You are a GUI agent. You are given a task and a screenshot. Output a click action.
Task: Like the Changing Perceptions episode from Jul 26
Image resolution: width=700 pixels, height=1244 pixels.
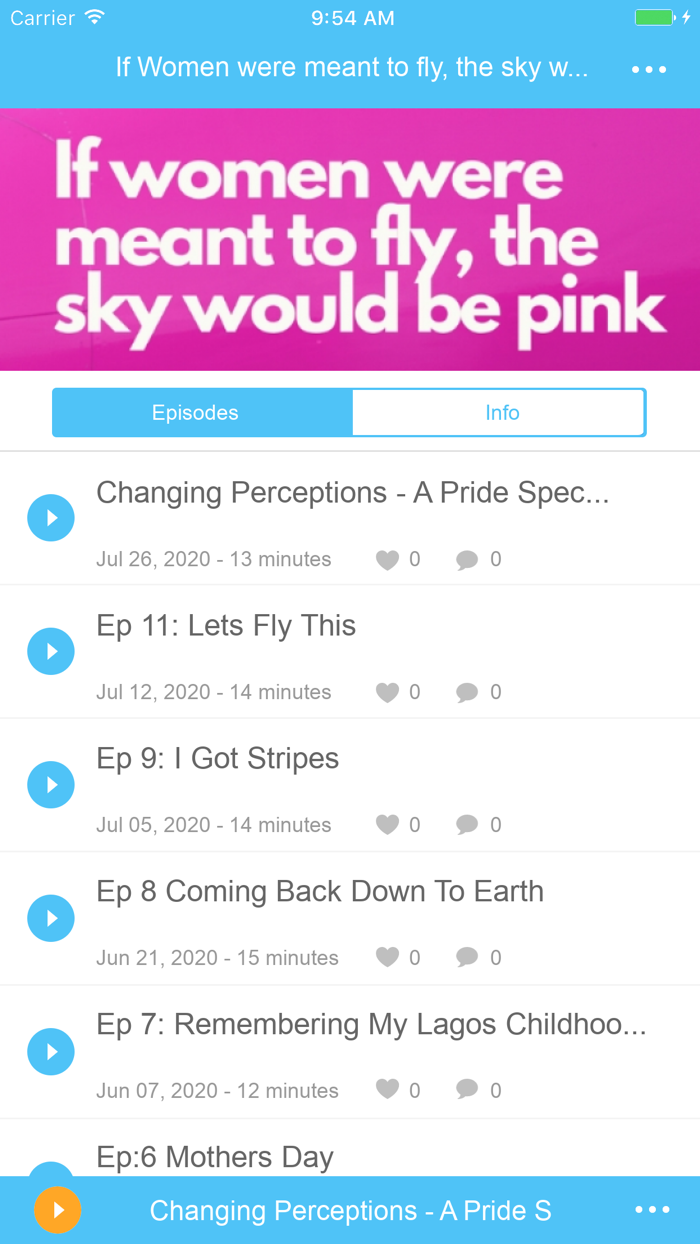tap(388, 560)
